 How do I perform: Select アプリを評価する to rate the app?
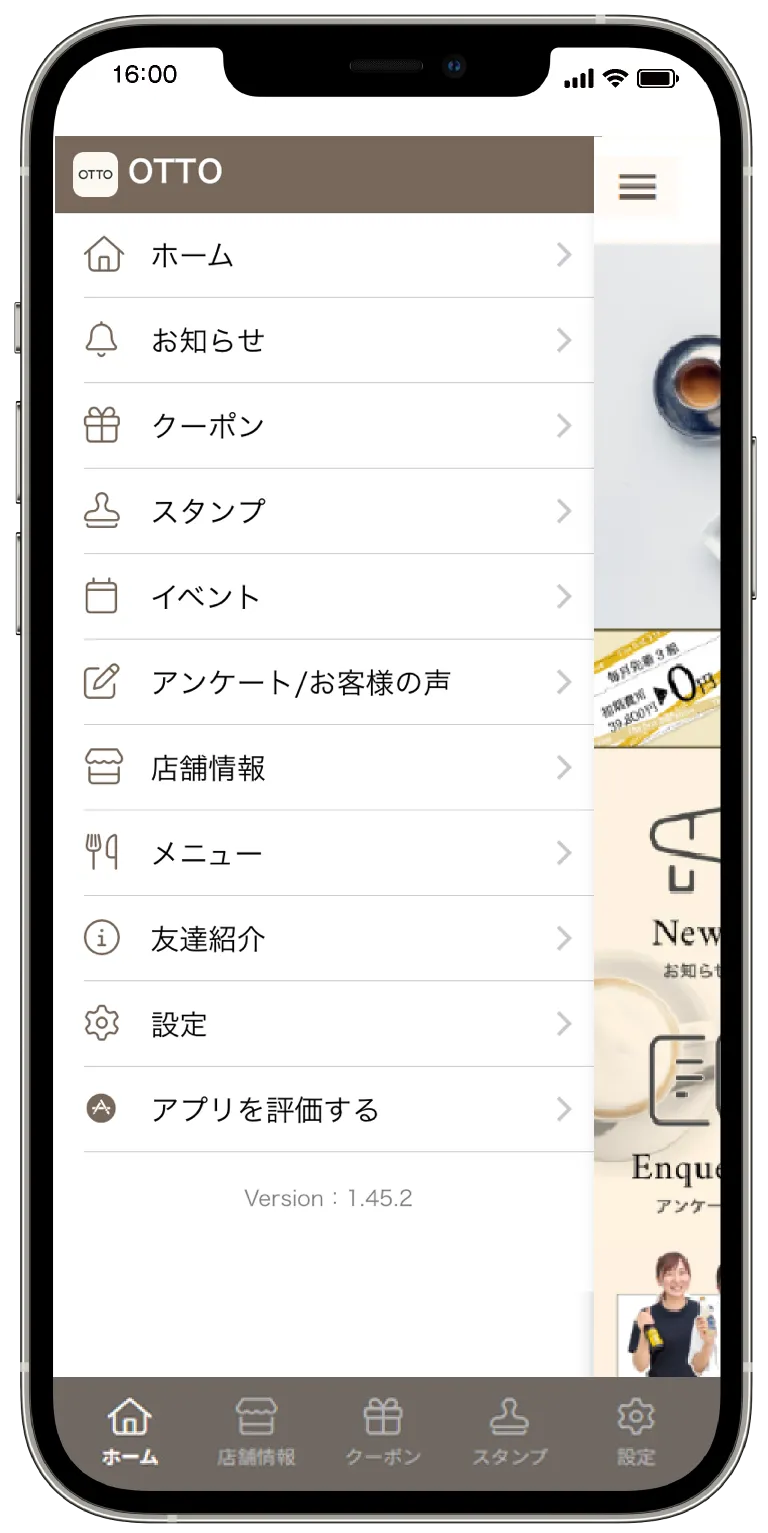pos(326,1110)
